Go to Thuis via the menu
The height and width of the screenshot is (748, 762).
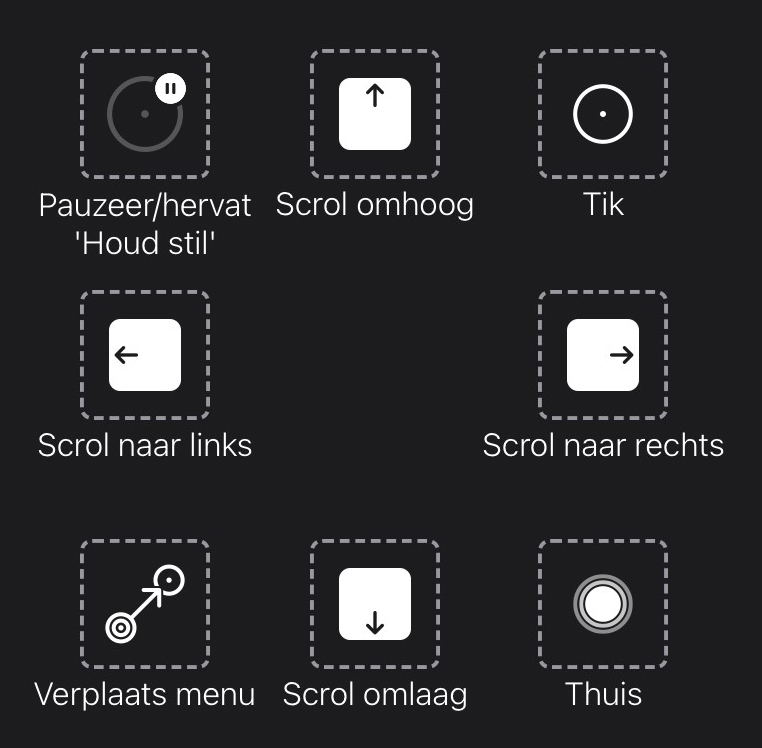tap(603, 604)
